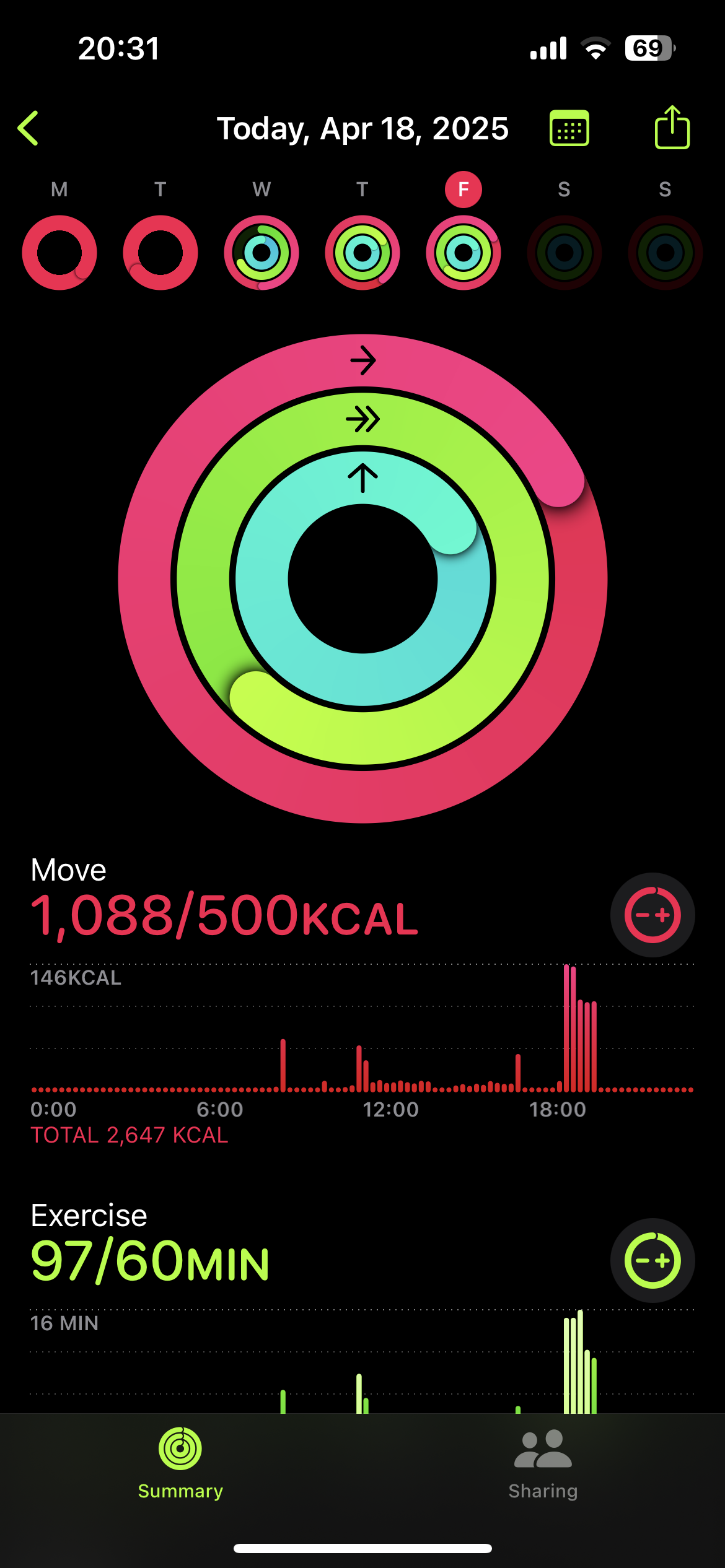Adjust the Exercise goal

pos(652,1260)
